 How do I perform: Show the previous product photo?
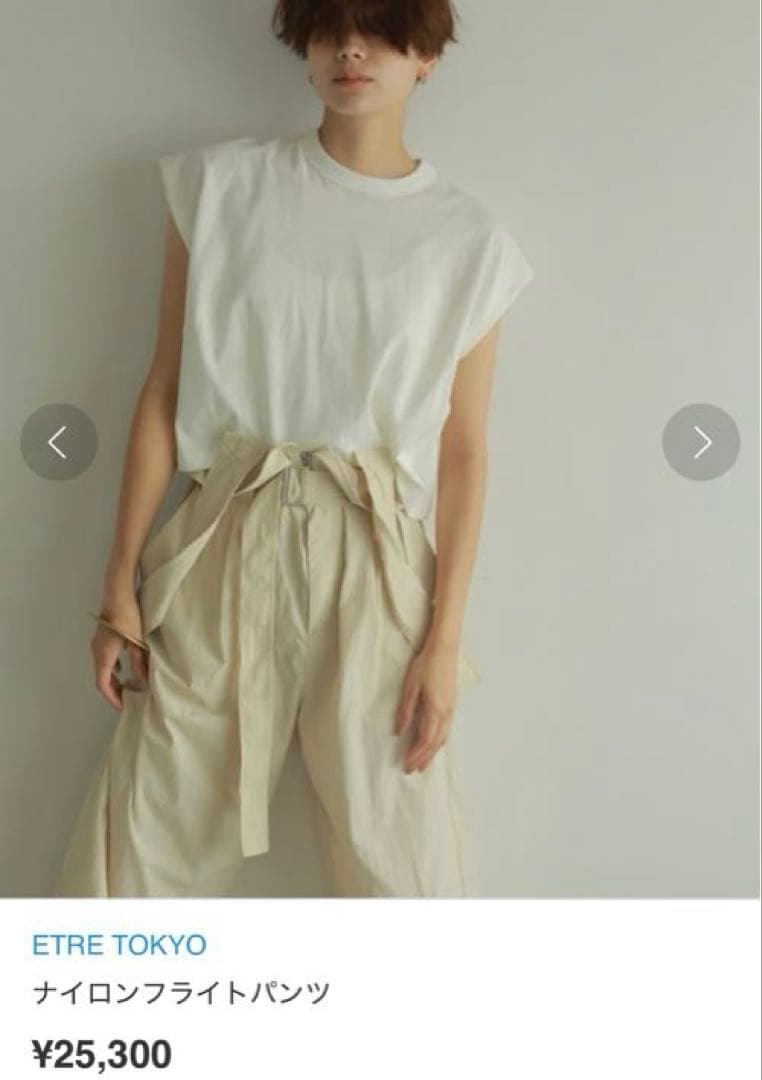(x=59, y=442)
